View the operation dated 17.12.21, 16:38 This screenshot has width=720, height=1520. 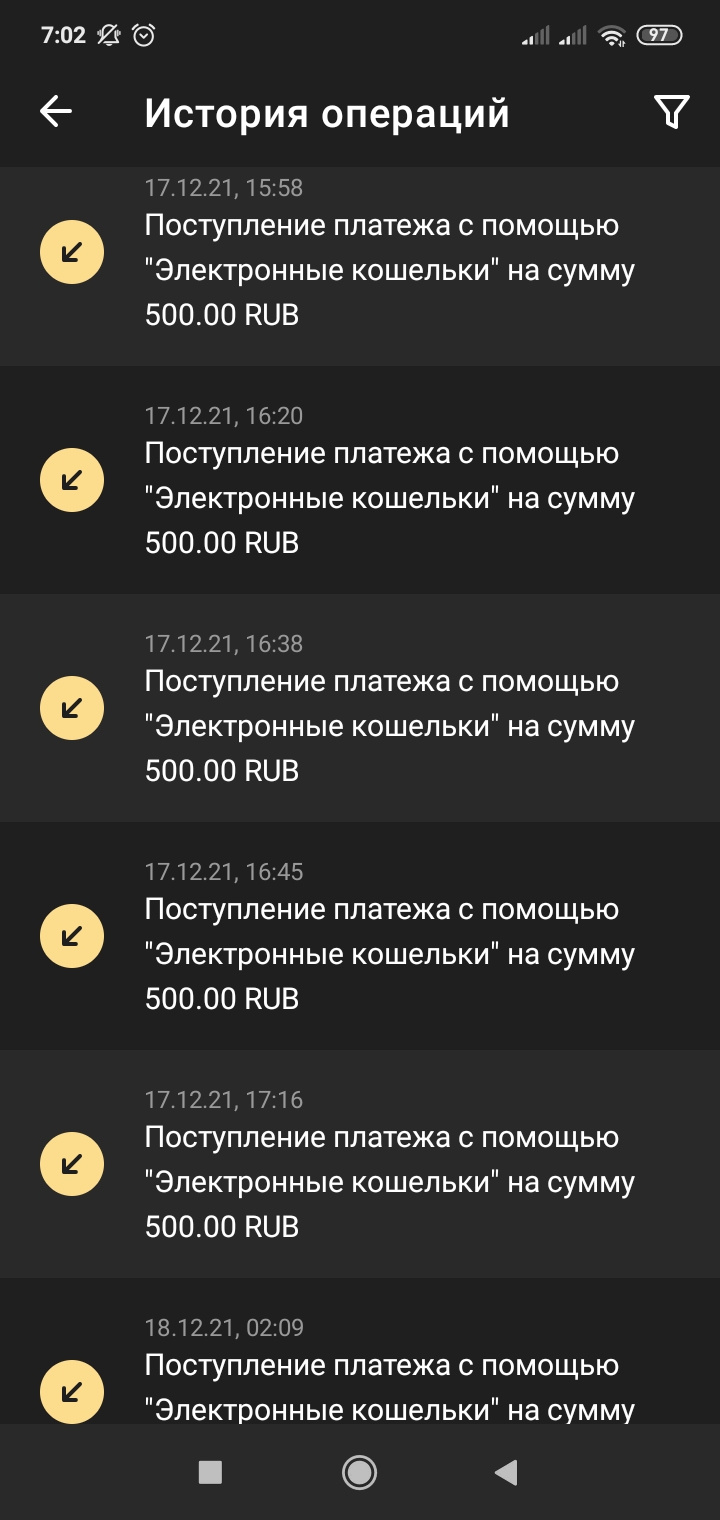tap(390, 725)
